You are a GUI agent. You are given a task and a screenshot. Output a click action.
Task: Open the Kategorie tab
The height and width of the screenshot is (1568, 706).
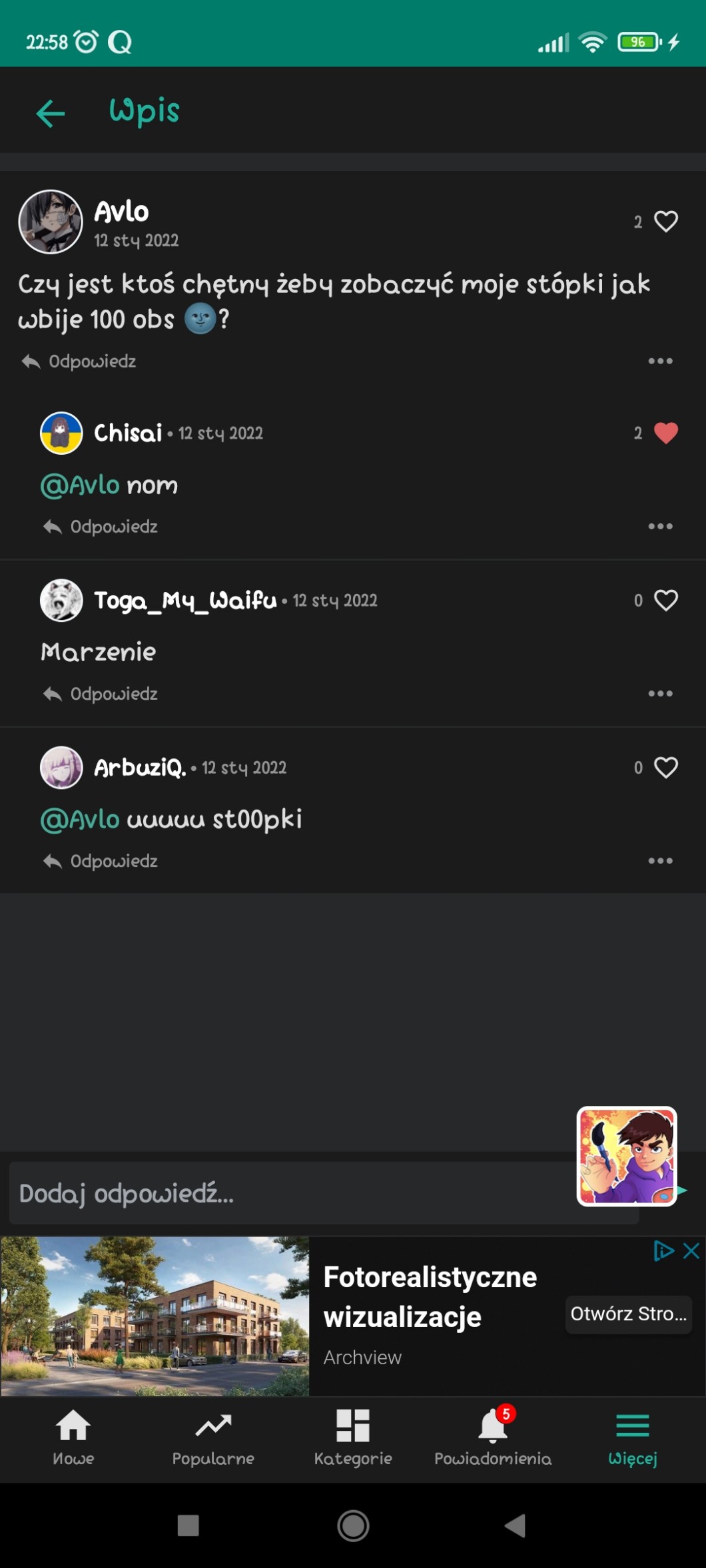coord(353,1438)
